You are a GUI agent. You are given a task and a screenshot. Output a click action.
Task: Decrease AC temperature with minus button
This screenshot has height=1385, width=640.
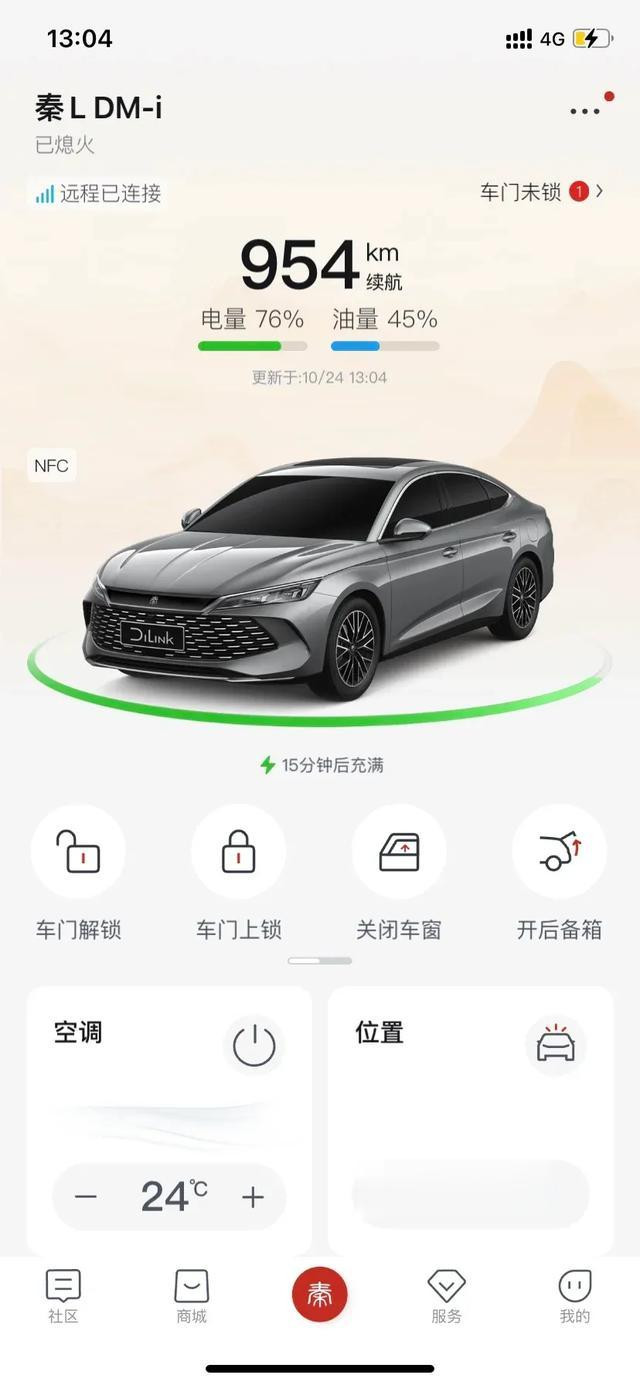click(x=86, y=1197)
